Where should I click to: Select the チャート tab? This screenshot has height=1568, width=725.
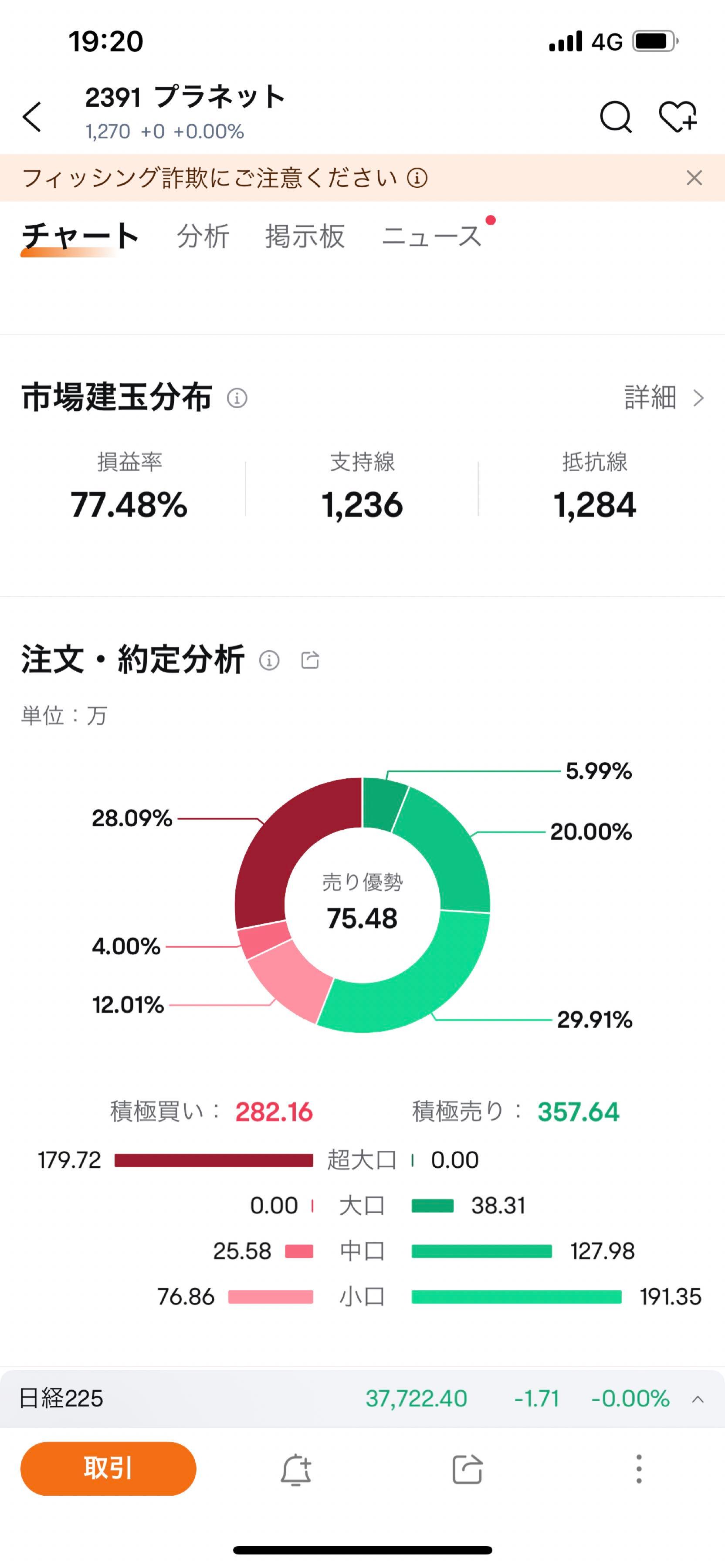coord(80,236)
